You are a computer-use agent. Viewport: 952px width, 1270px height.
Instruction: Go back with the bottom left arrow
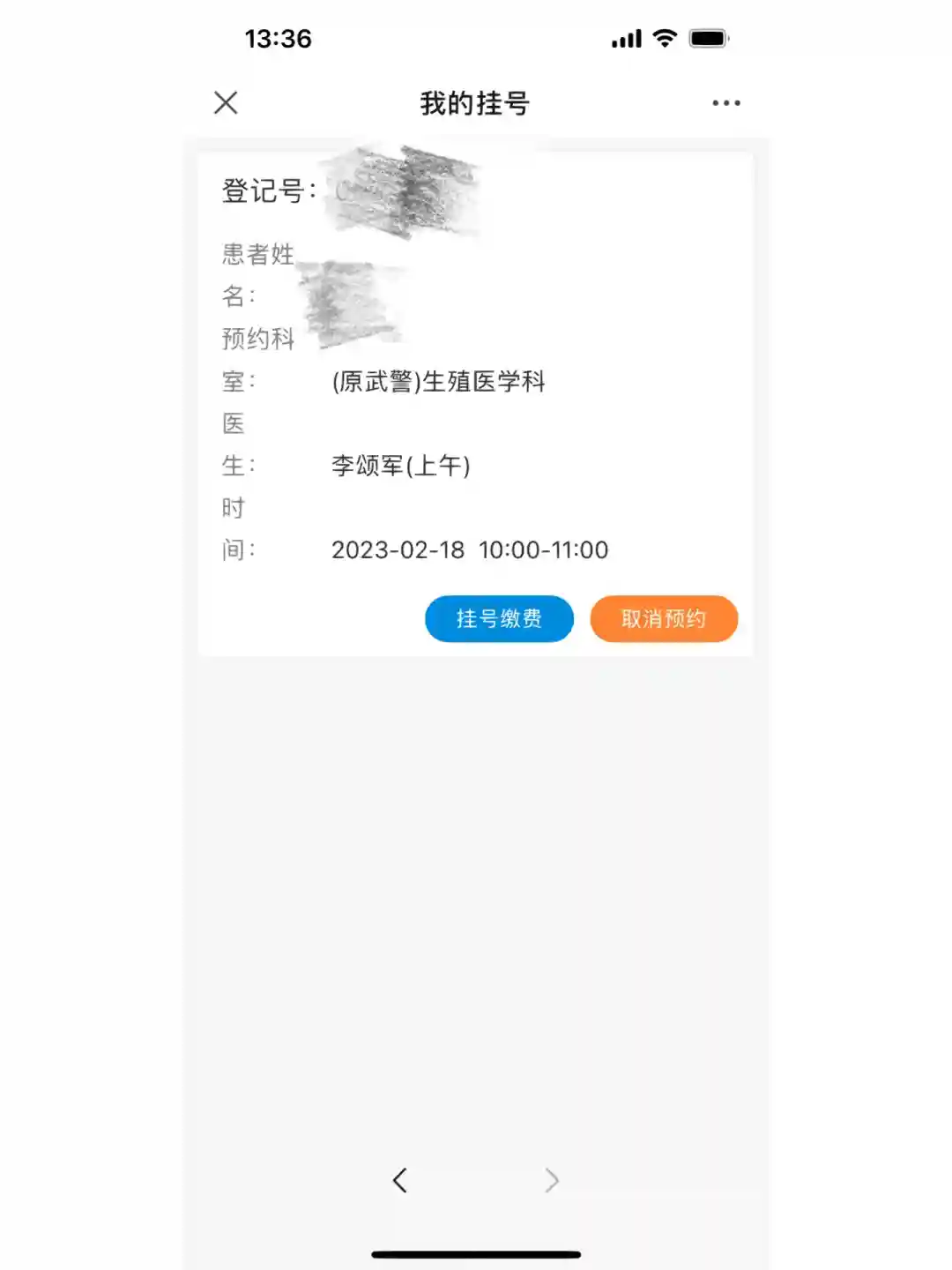click(x=400, y=1180)
